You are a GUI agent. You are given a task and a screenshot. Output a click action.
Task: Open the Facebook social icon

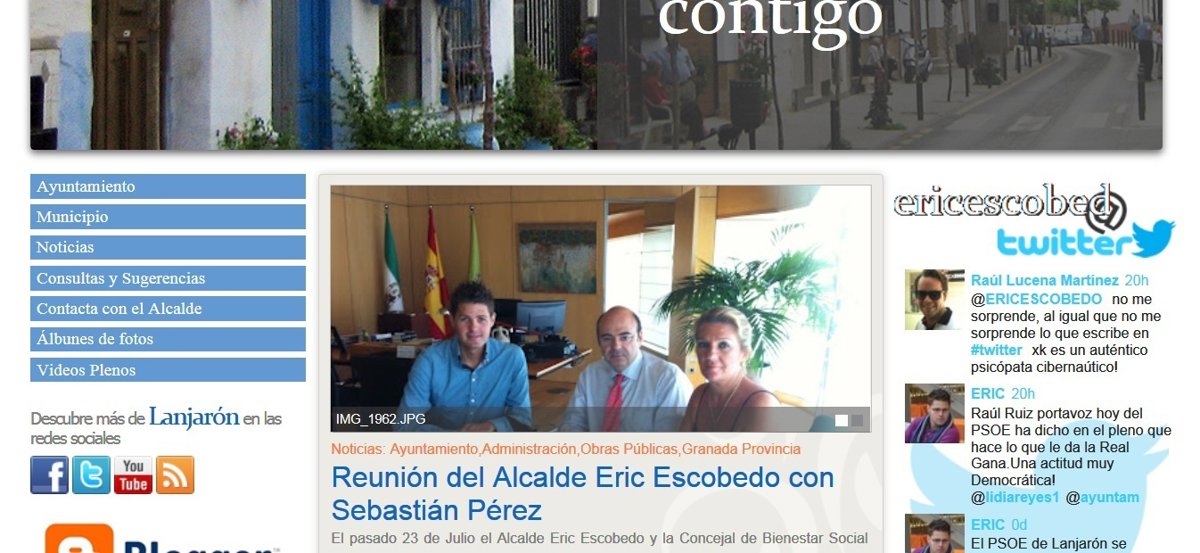coord(50,475)
